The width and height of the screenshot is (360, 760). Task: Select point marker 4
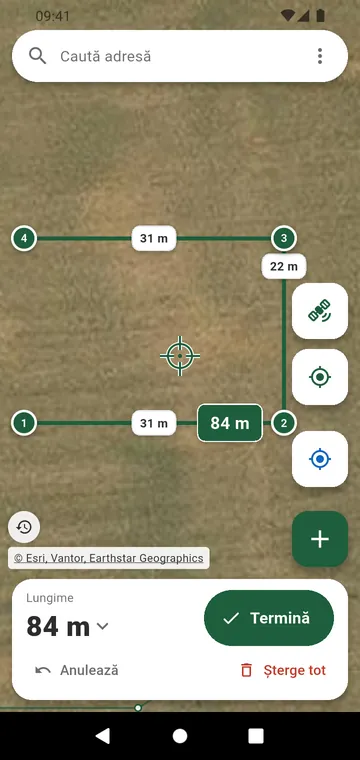[x=24, y=238]
